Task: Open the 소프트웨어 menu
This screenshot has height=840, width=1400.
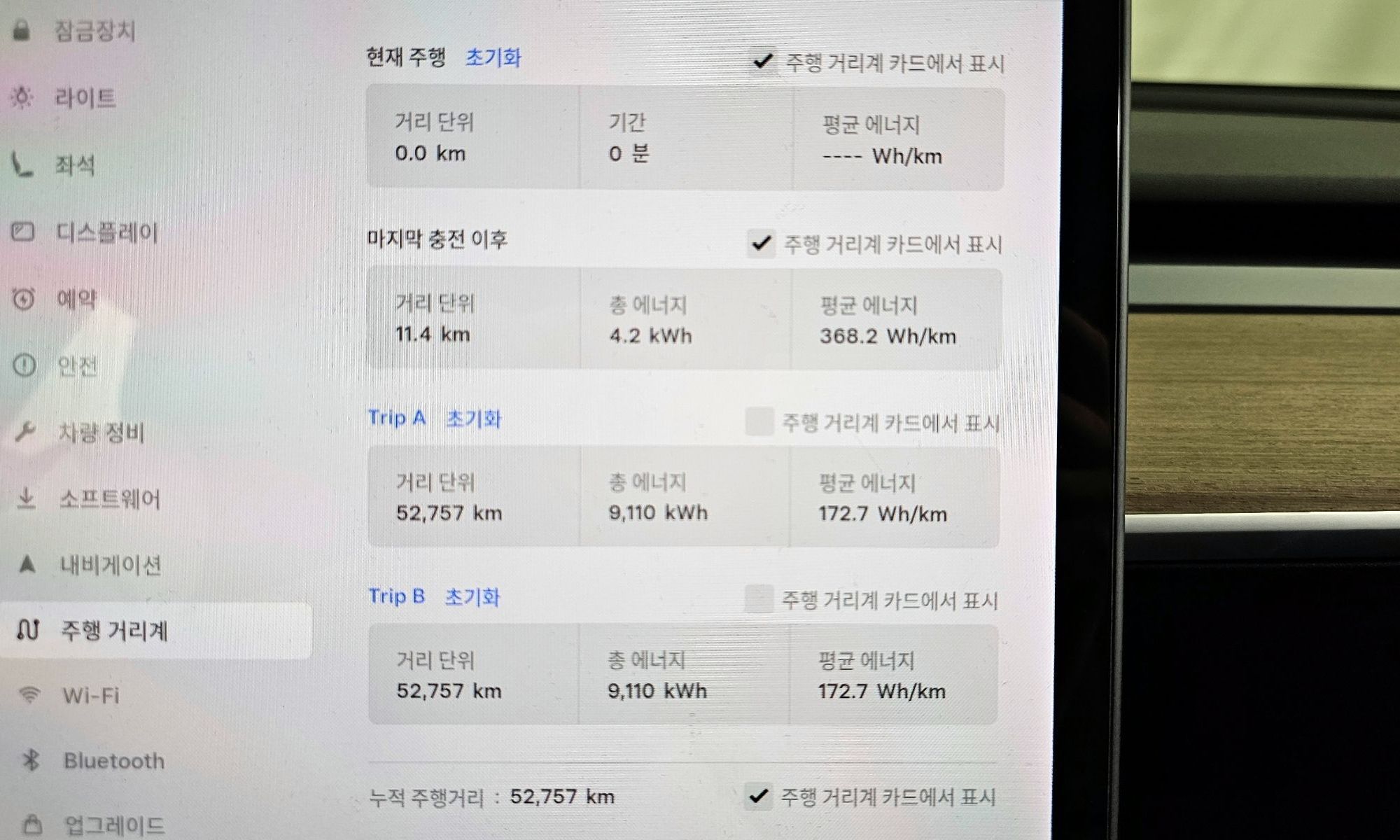Action: point(109,499)
